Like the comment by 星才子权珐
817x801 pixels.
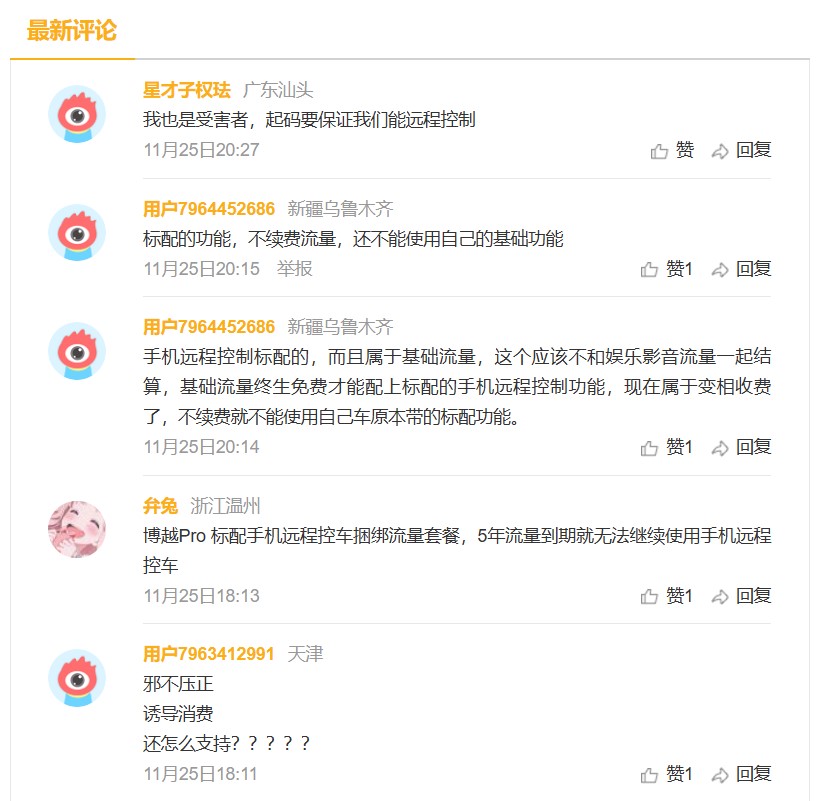(672, 151)
